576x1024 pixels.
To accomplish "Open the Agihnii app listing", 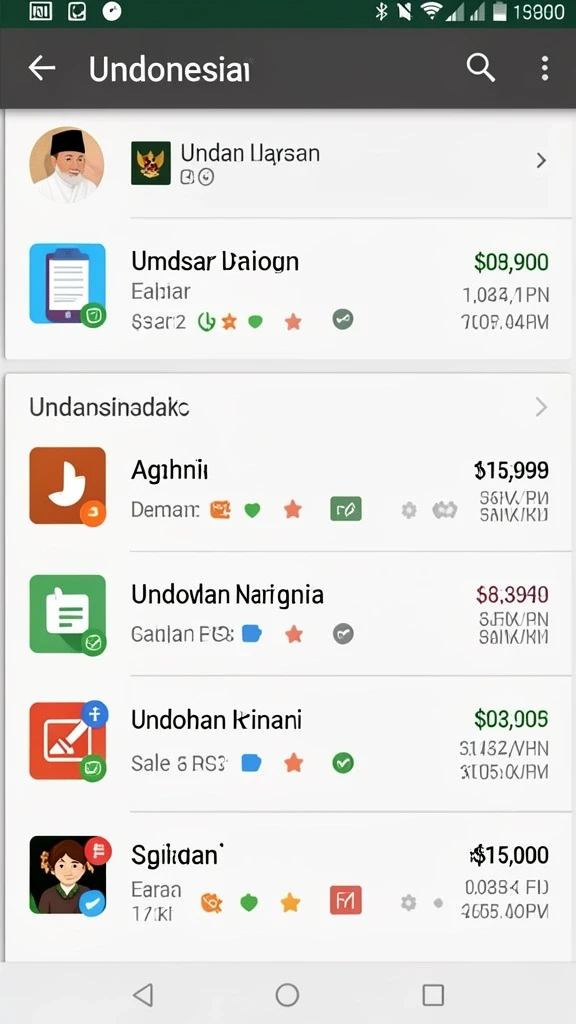I will [288, 486].
